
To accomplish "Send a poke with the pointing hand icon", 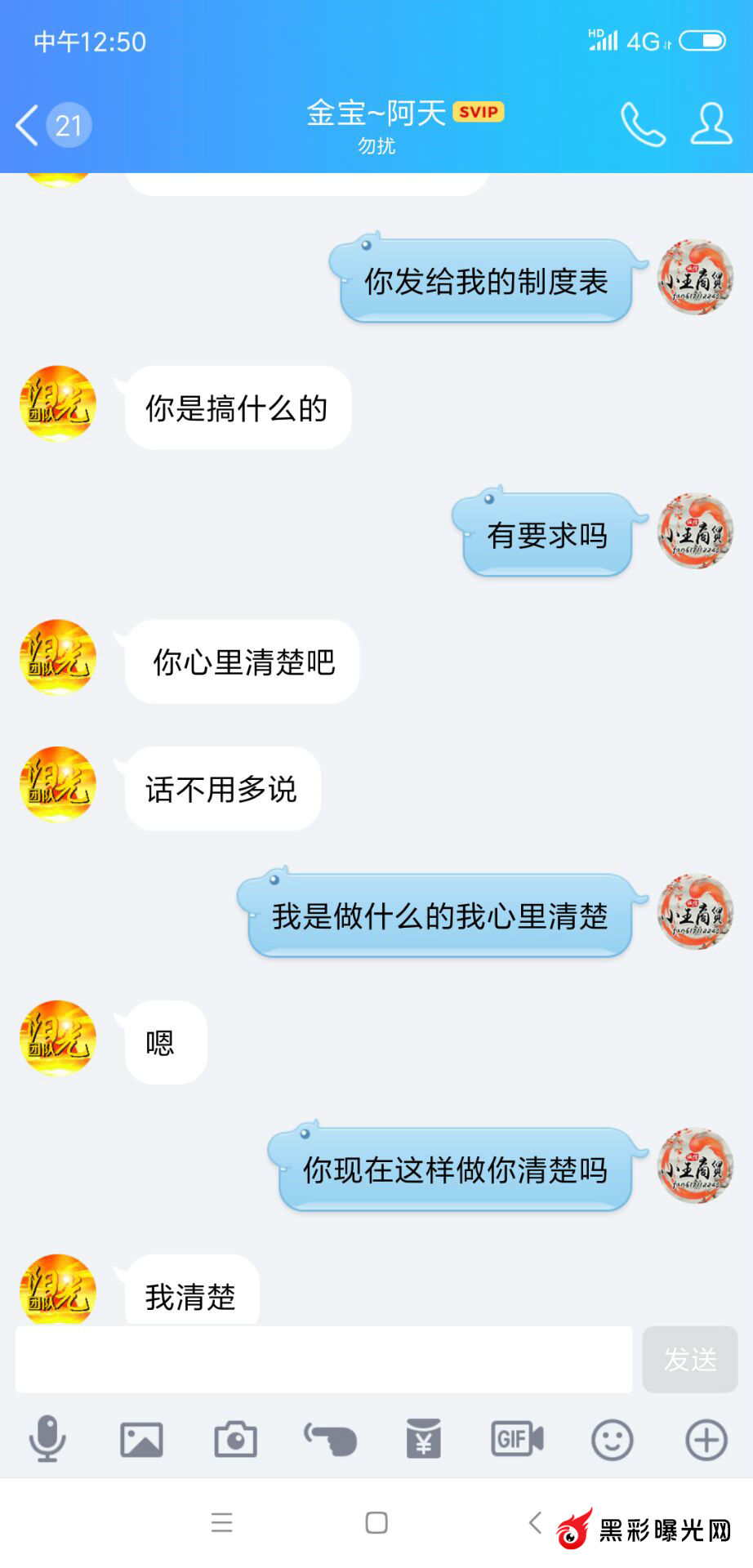I will pyautogui.click(x=330, y=1439).
